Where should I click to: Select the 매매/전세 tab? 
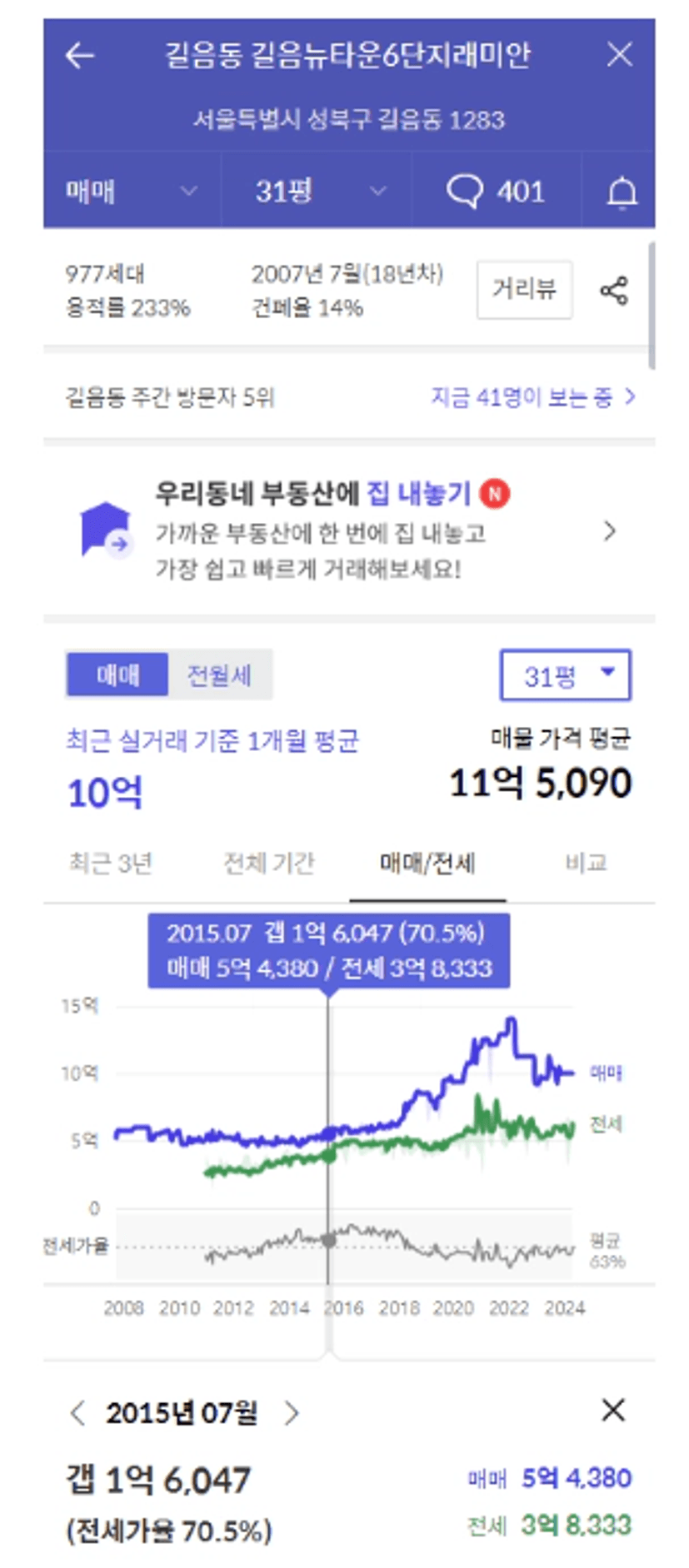[x=427, y=864]
